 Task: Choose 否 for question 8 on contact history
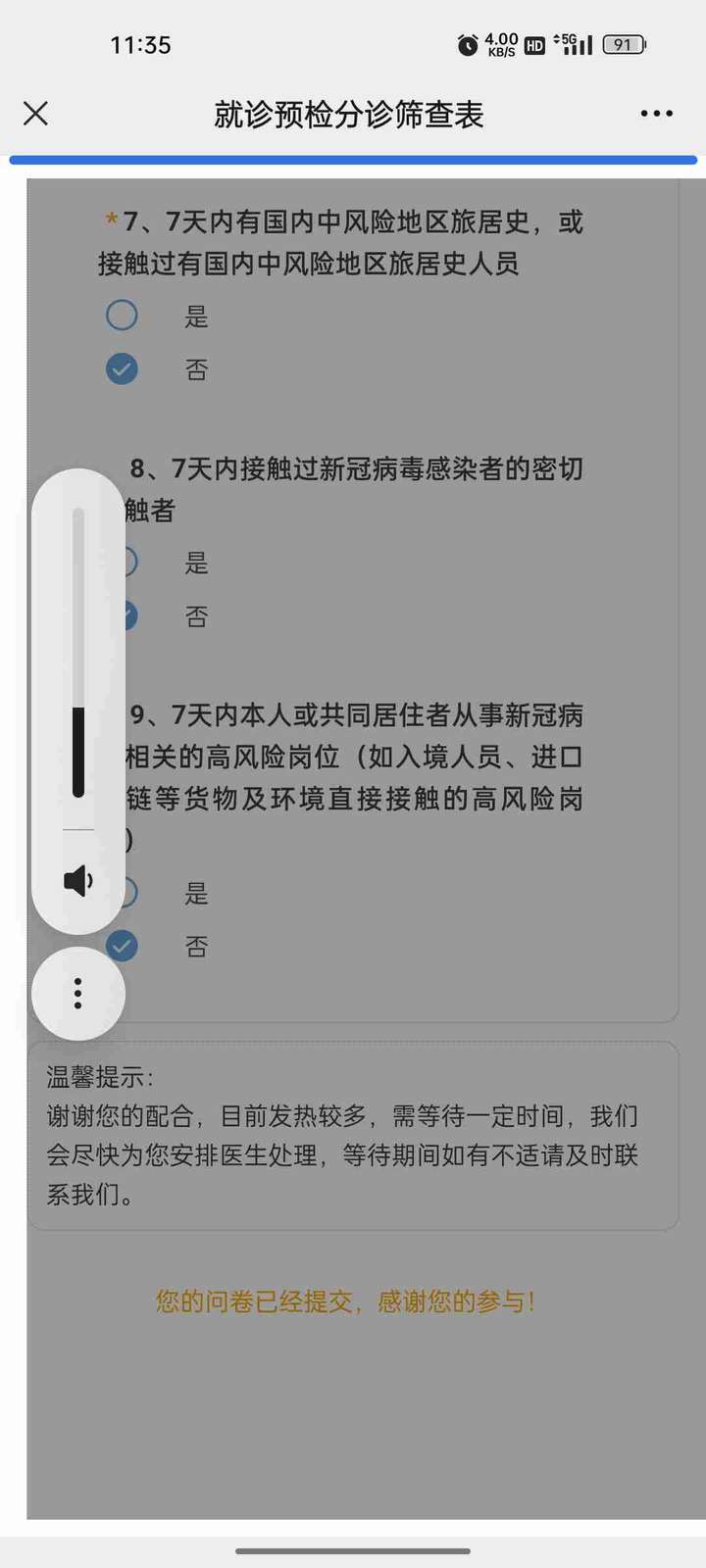click(x=196, y=616)
